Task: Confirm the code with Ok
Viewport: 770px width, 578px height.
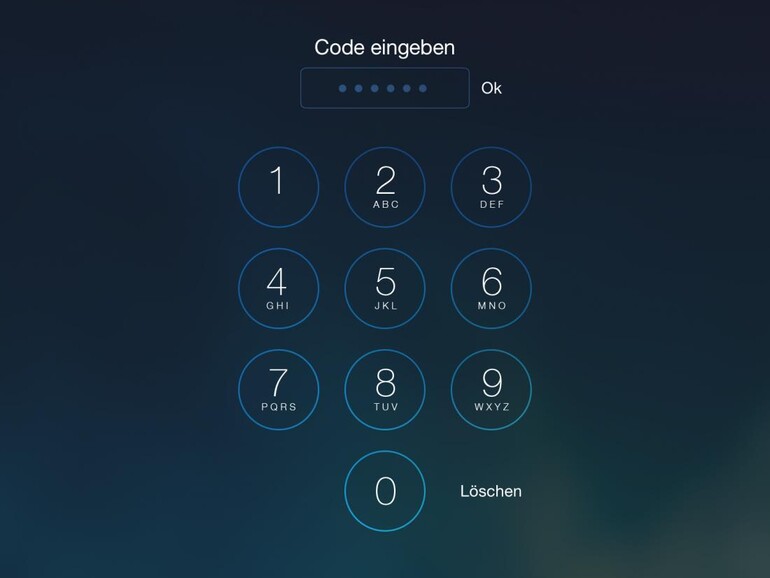Action: 491,88
